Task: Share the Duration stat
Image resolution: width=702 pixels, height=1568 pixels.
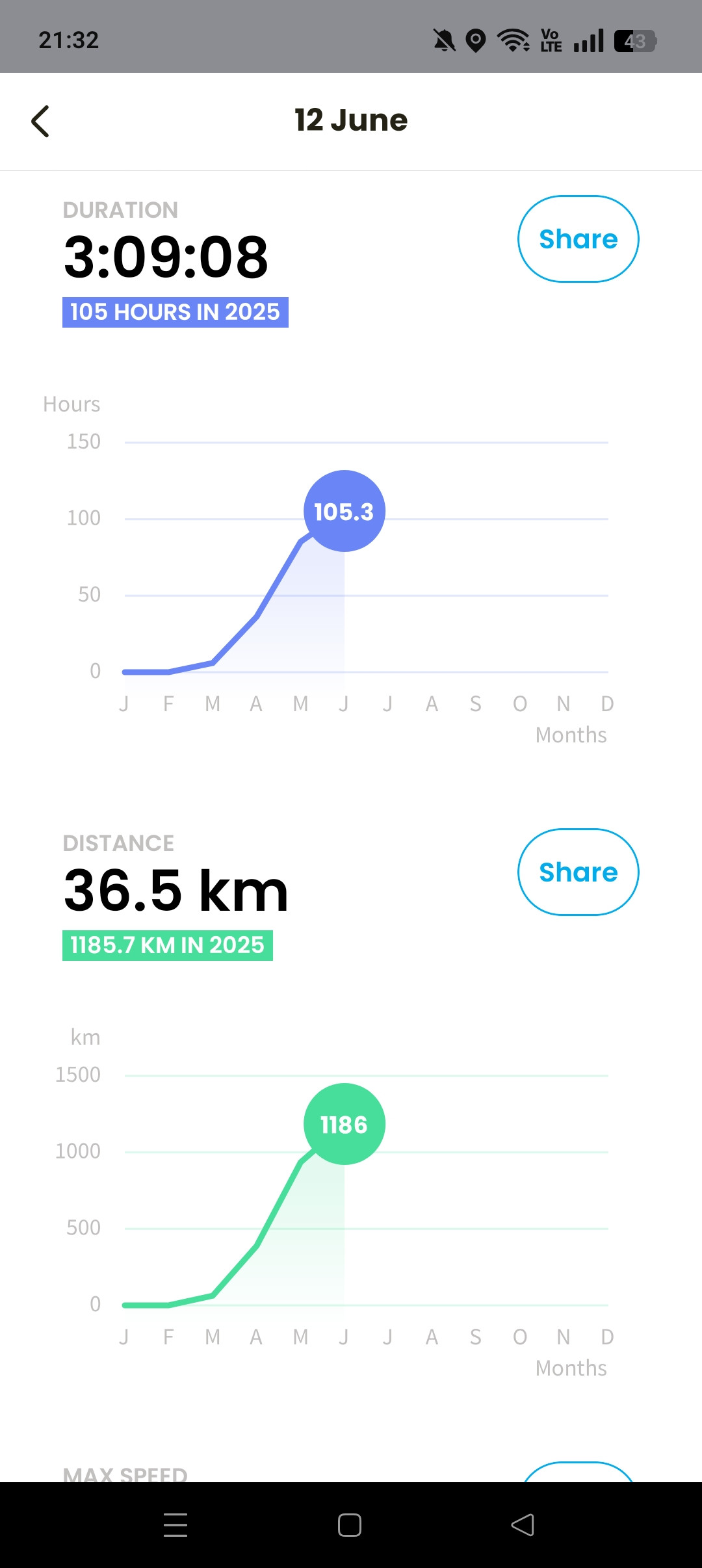Action: point(578,239)
